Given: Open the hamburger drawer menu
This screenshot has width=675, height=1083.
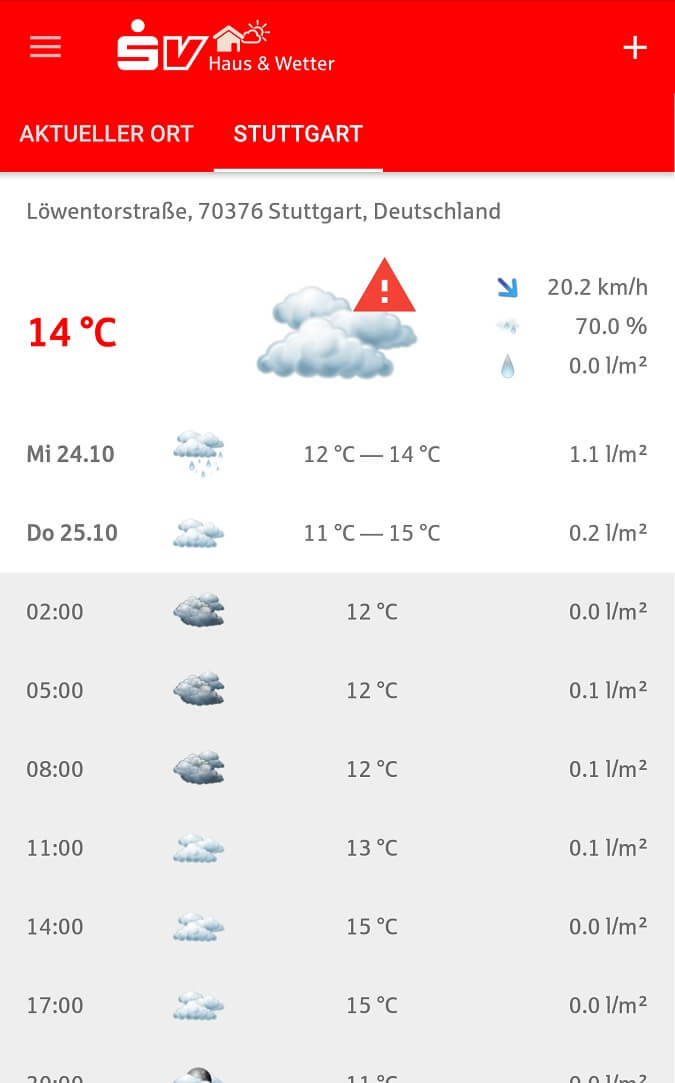Looking at the screenshot, I should (46, 48).
